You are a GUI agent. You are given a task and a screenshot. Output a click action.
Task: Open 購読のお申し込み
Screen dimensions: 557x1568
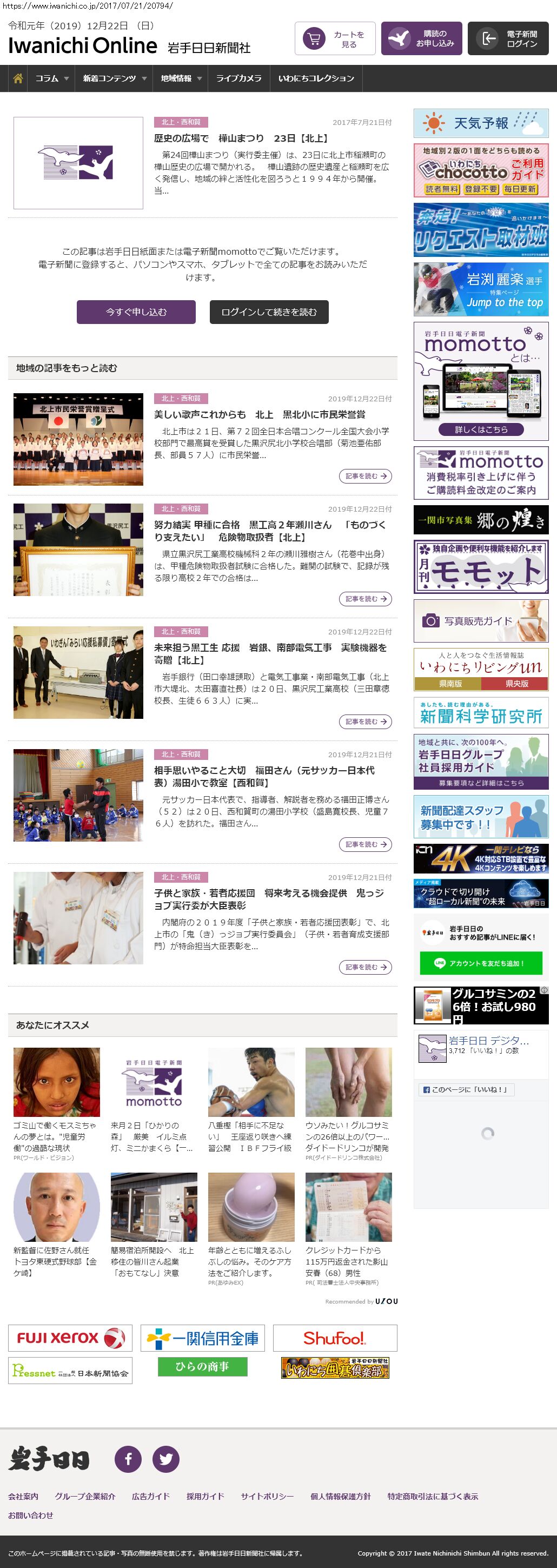coord(421,39)
